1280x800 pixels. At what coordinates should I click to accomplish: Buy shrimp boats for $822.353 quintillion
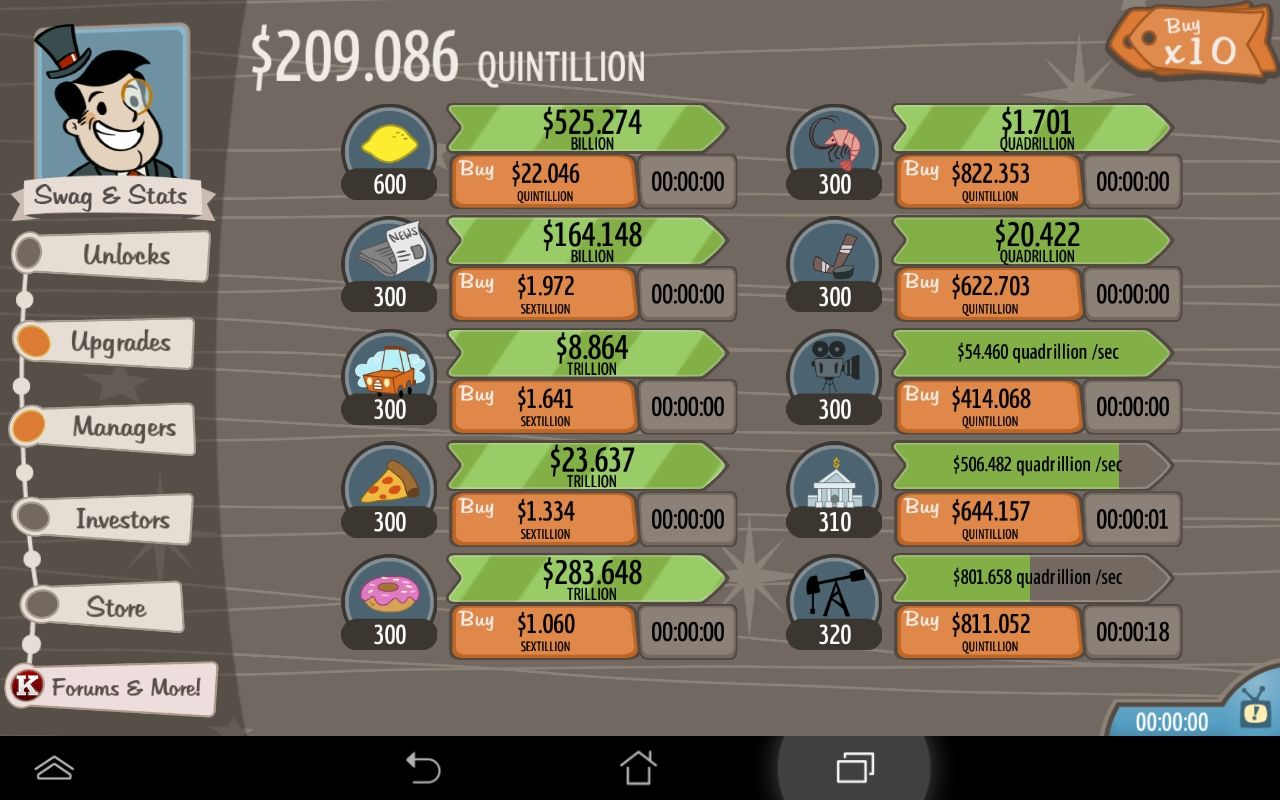(988, 181)
